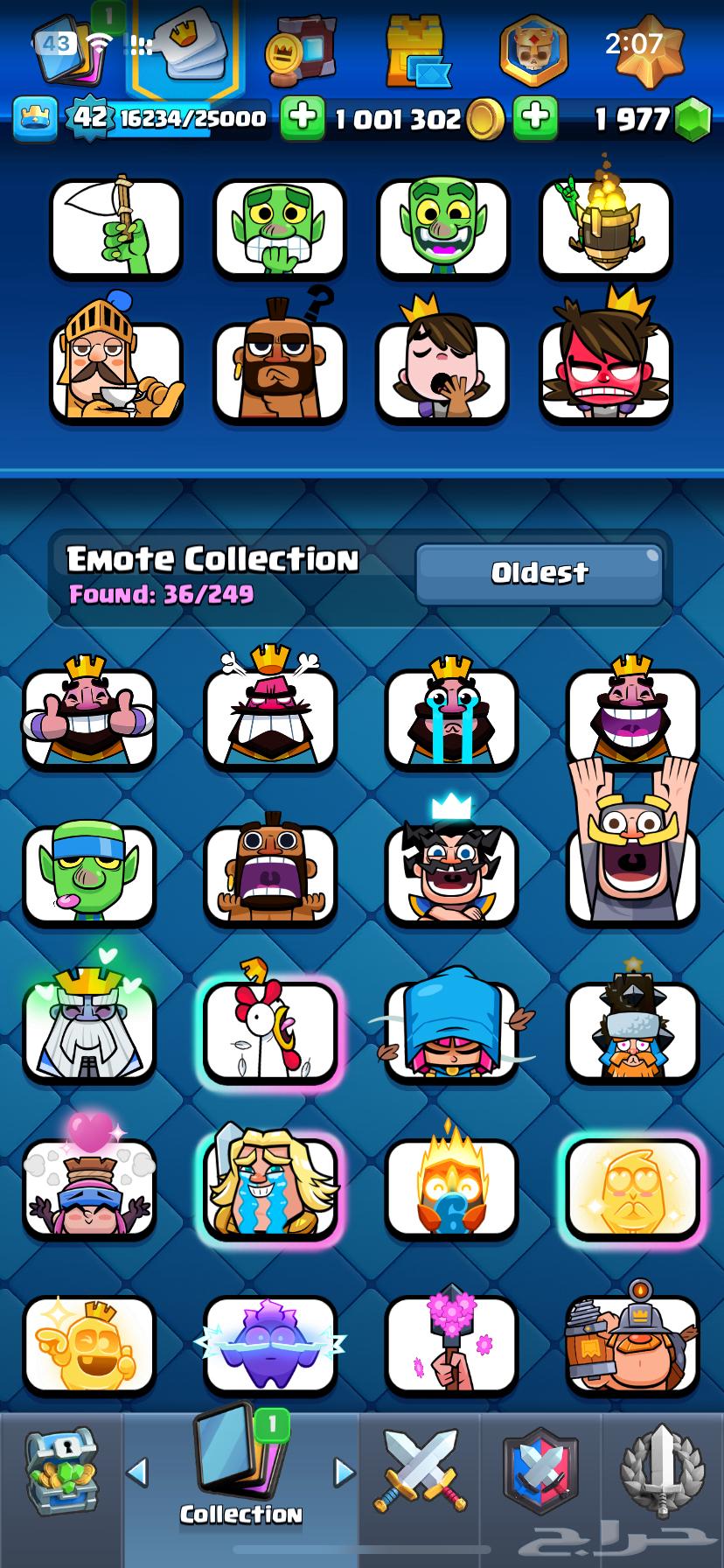The height and width of the screenshot is (1568, 724).
Task: Switch to the battle crossed swords tab
Action: (420, 1470)
